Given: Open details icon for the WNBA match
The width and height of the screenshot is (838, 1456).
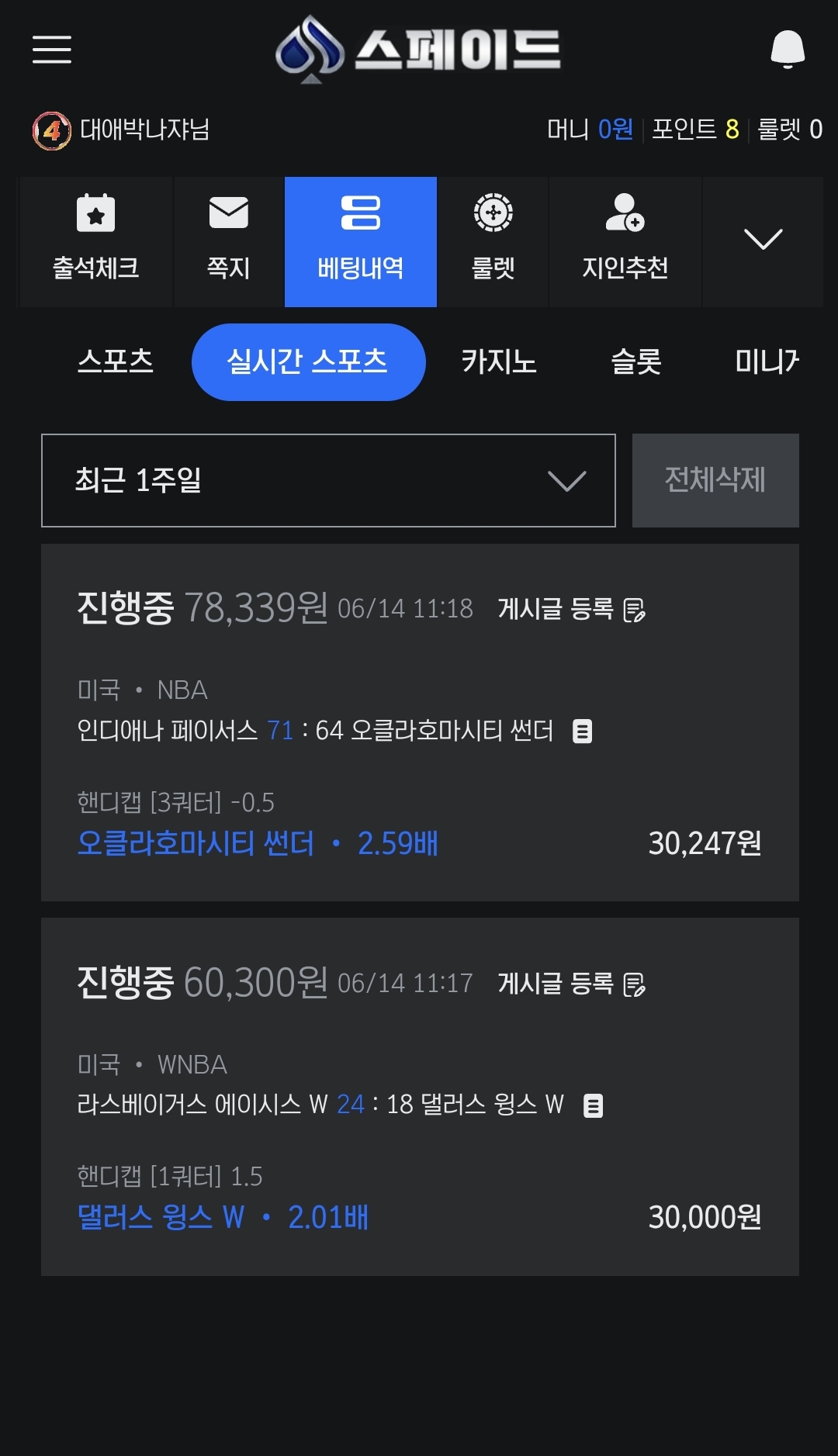Looking at the screenshot, I should [x=593, y=1105].
